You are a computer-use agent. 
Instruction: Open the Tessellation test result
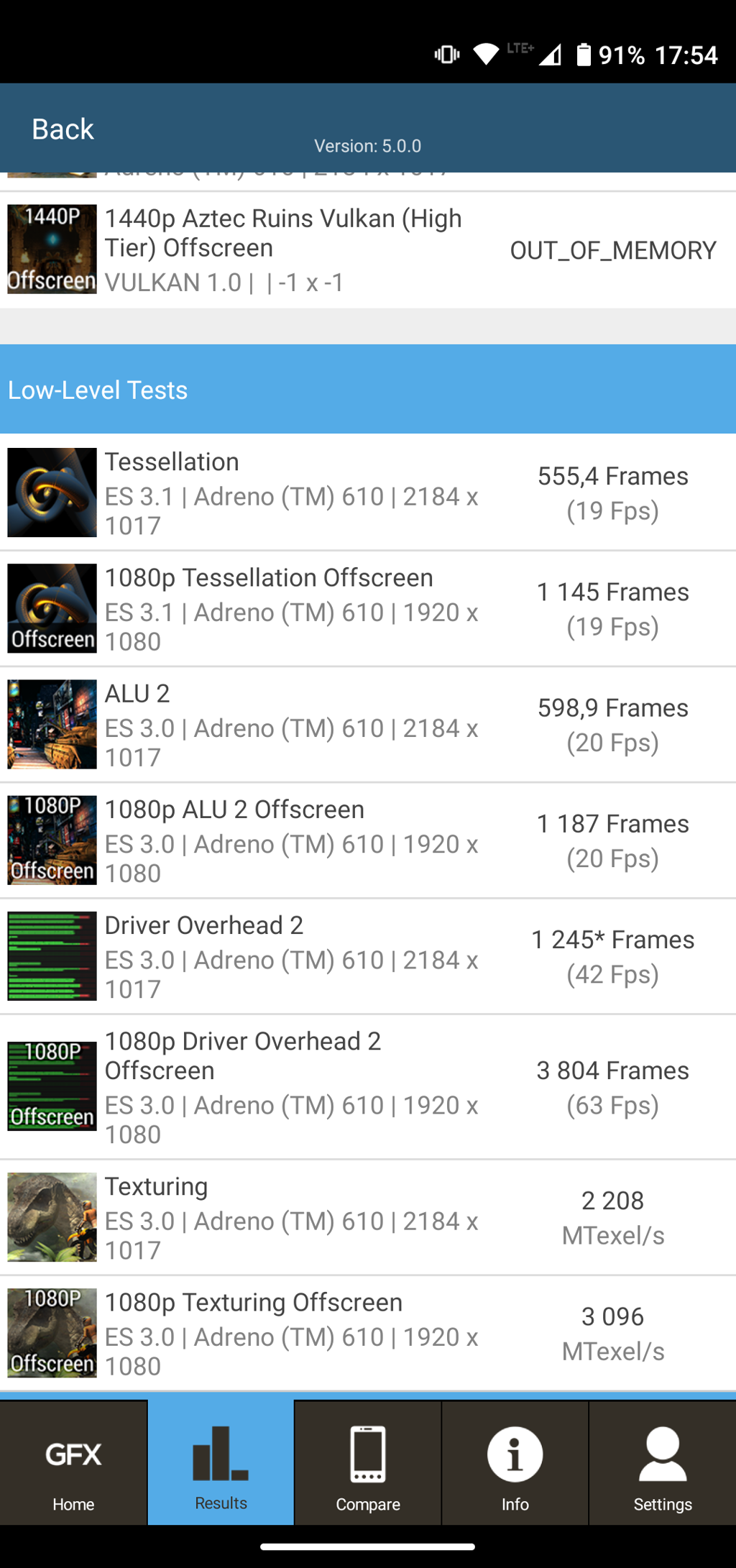click(368, 492)
